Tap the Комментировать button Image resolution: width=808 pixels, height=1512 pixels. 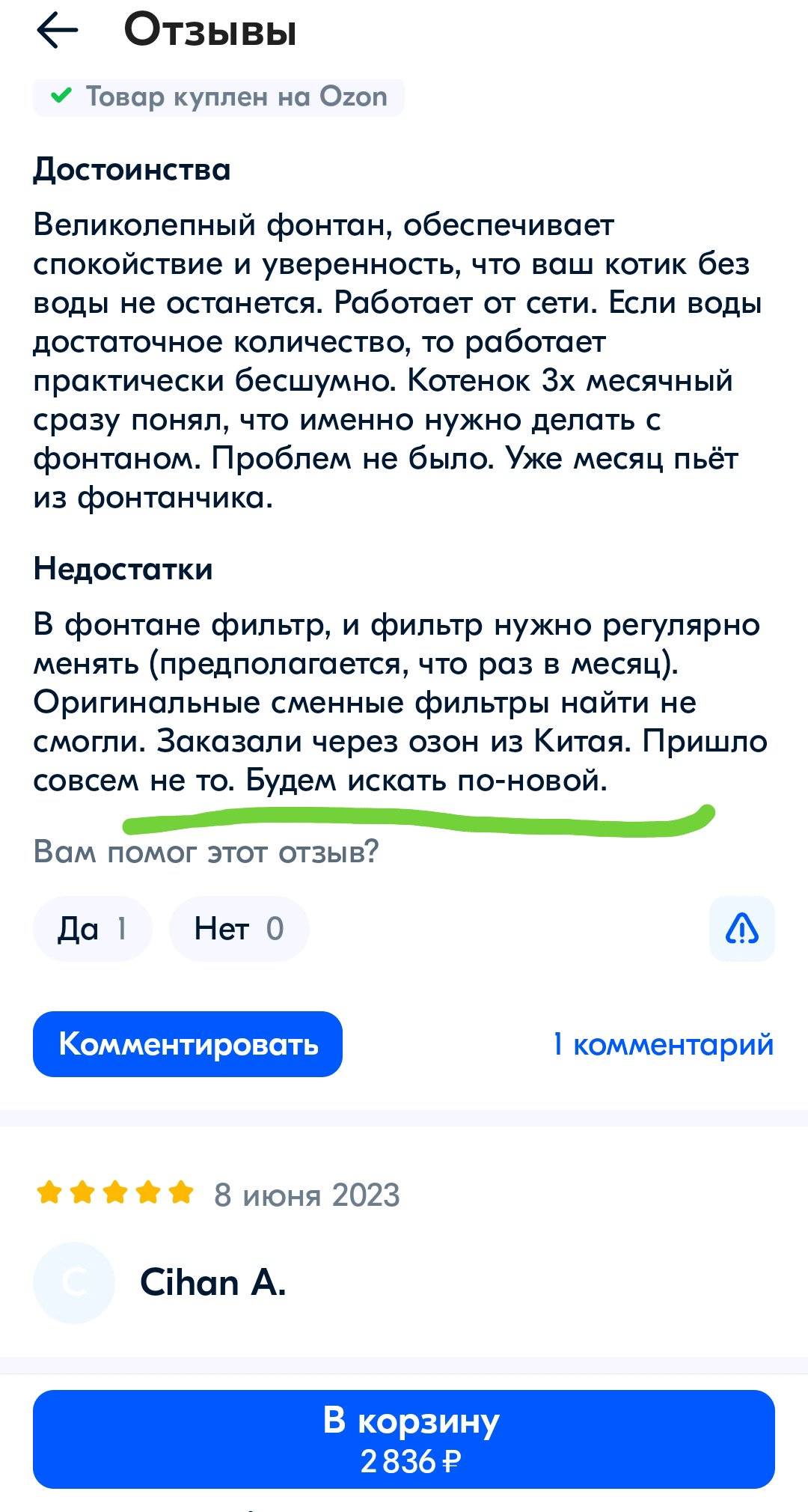pos(188,1044)
